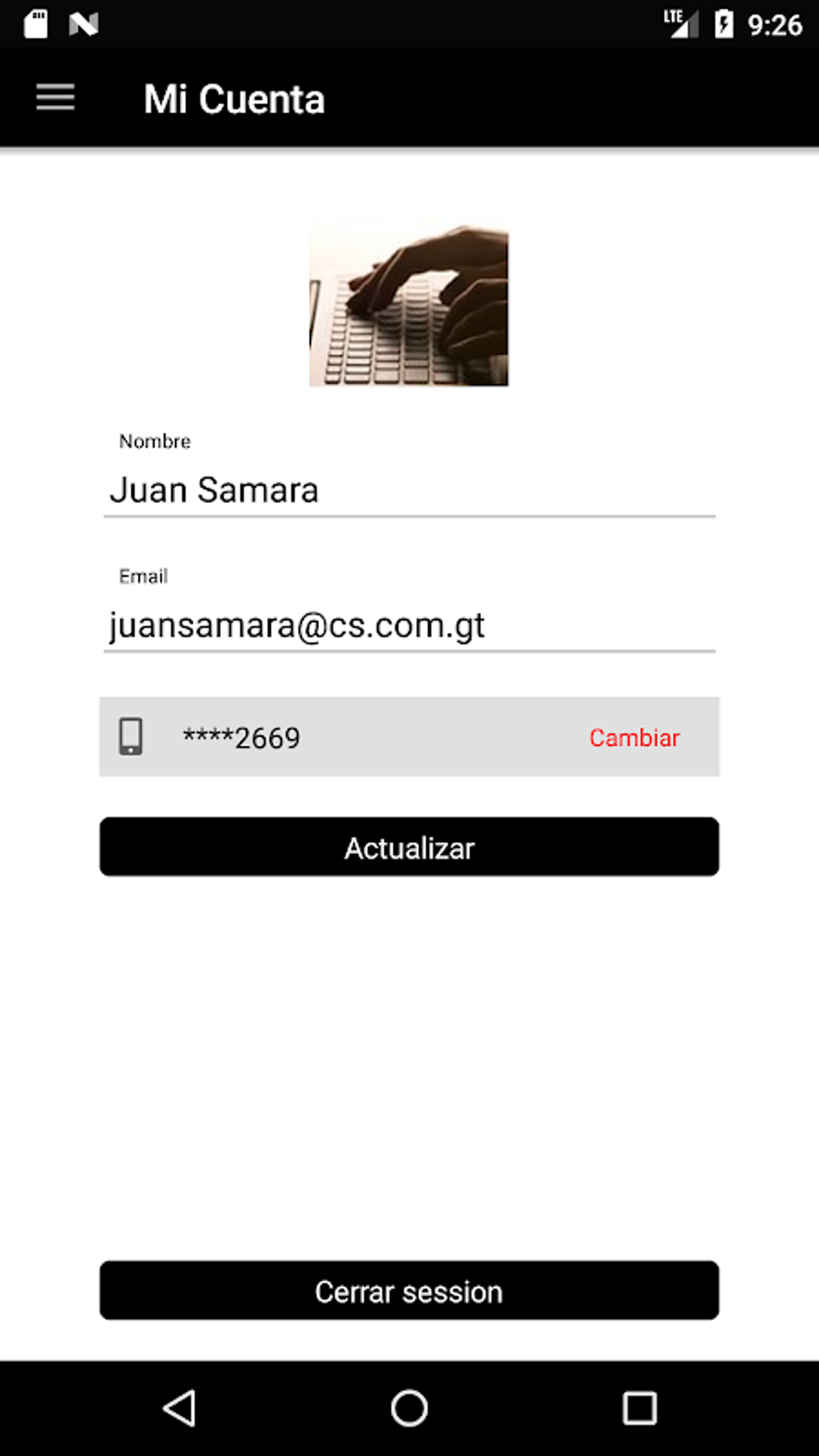Image resolution: width=819 pixels, height=1456 pixels.
Task: Log out with Cerrar session
Action: (409, 1291)
